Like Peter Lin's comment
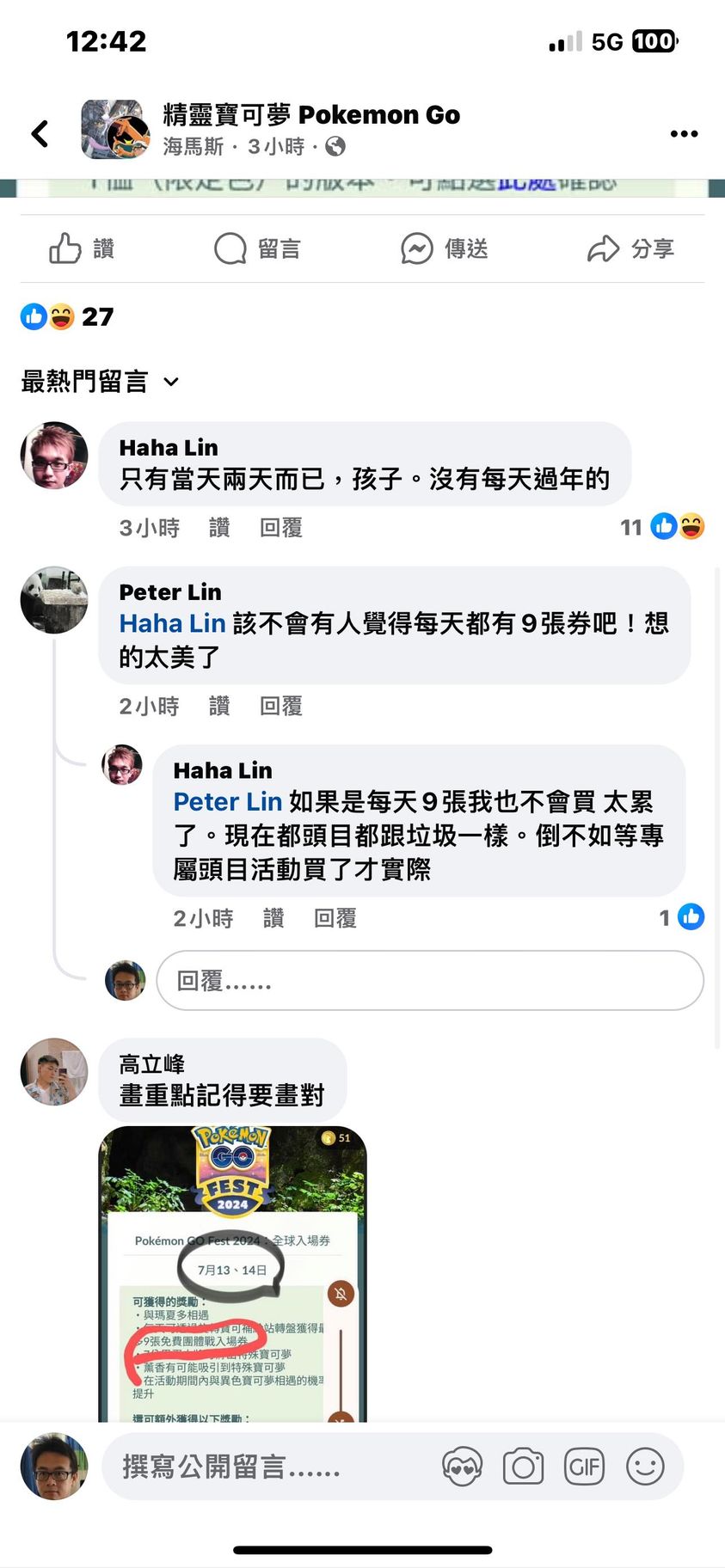 pos(219,706)
